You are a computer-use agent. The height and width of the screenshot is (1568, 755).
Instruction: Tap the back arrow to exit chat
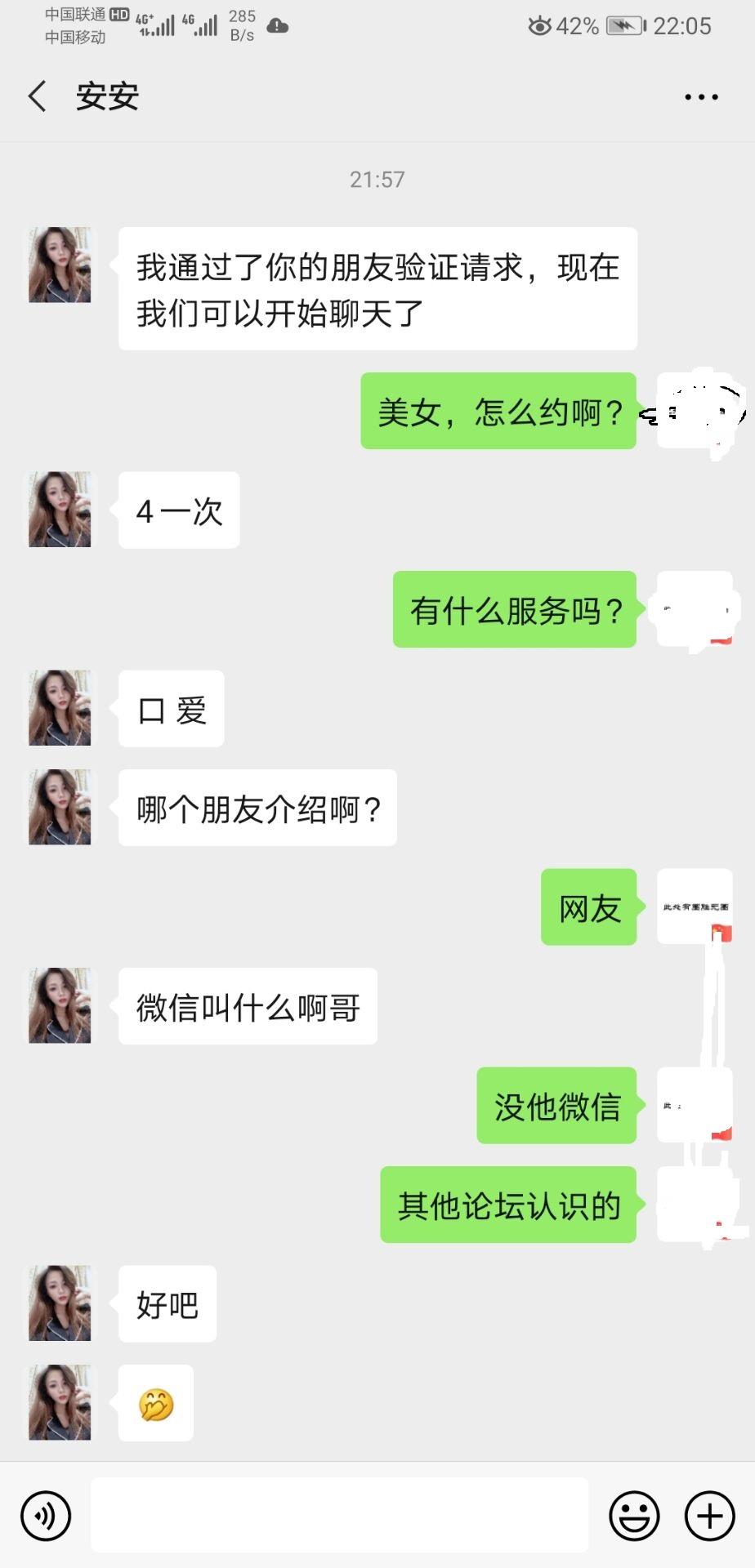click(x=37, y=96)
